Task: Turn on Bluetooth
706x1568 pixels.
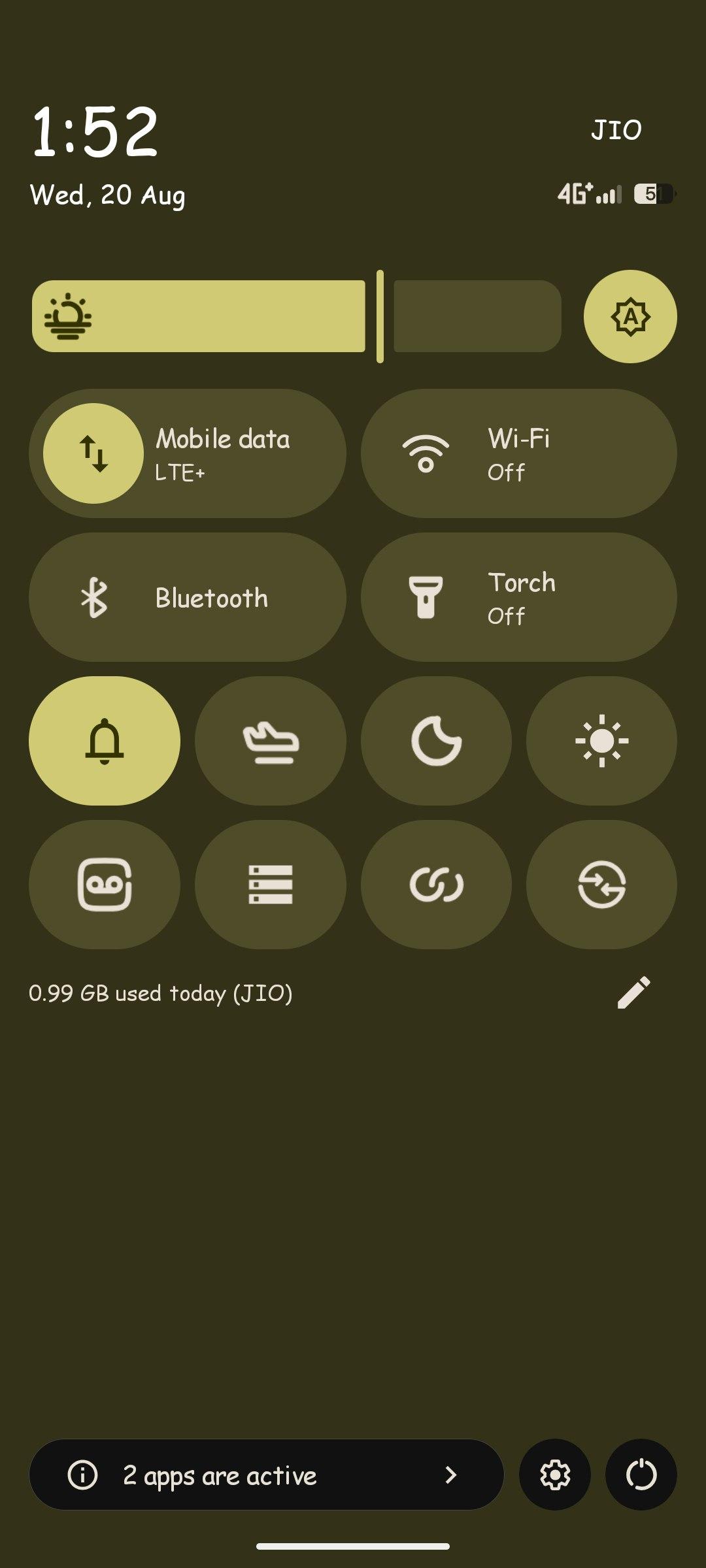Action: pyautogui.click(x=188, y=597)
